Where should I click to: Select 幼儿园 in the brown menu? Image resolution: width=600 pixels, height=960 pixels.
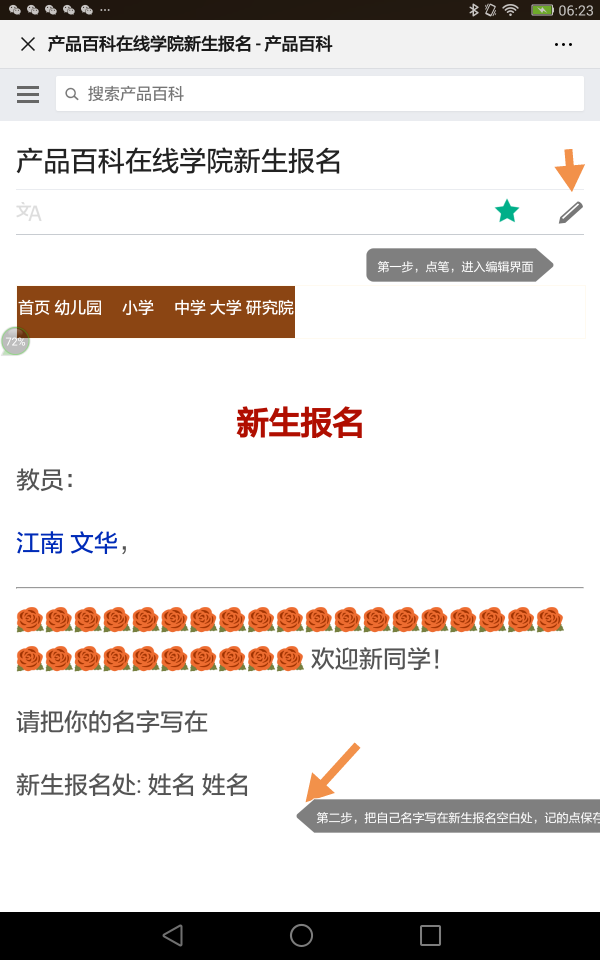click(79, 308)
